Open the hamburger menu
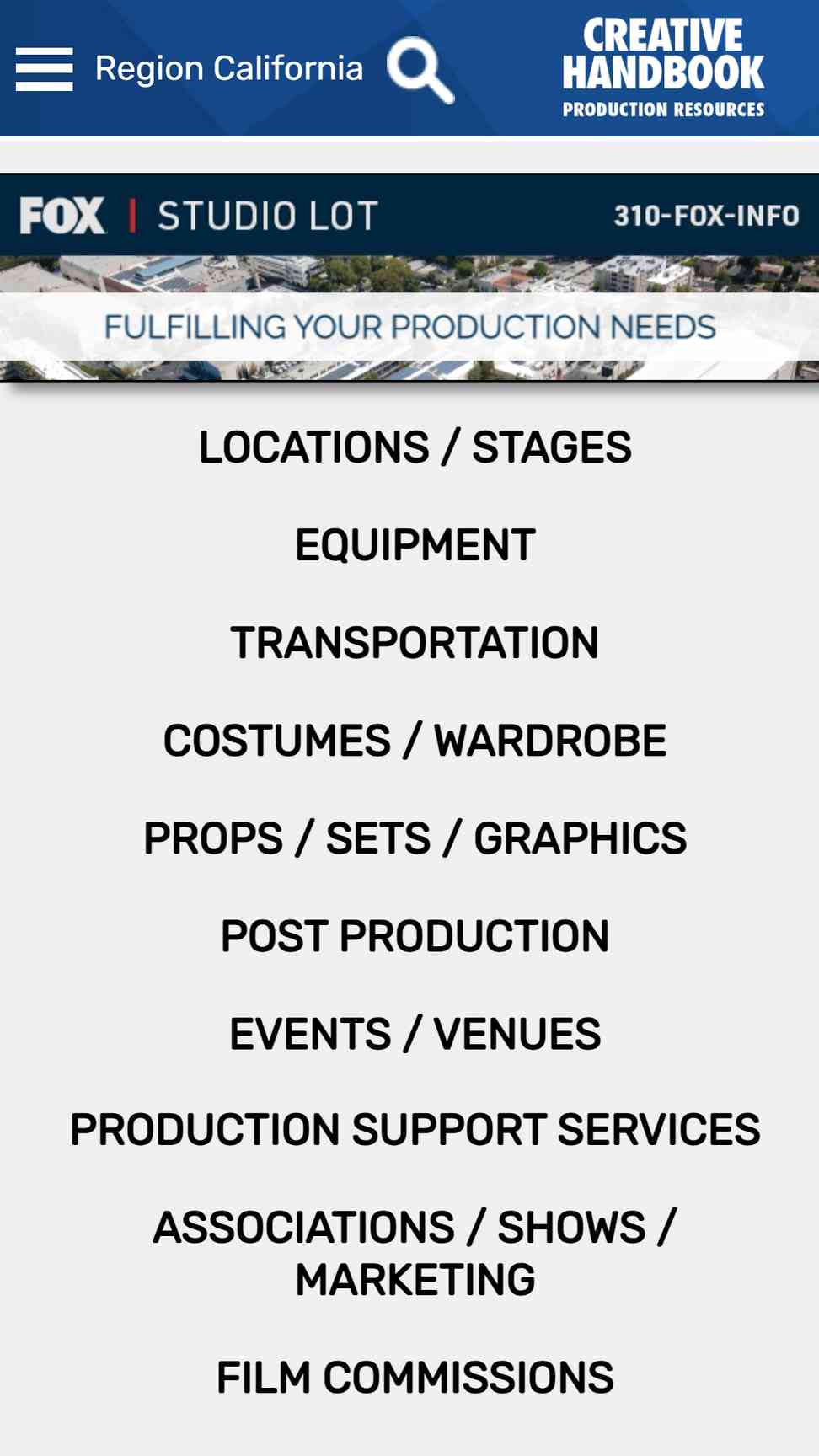The width and height of the screenshot is (819, 1456). 44,69
